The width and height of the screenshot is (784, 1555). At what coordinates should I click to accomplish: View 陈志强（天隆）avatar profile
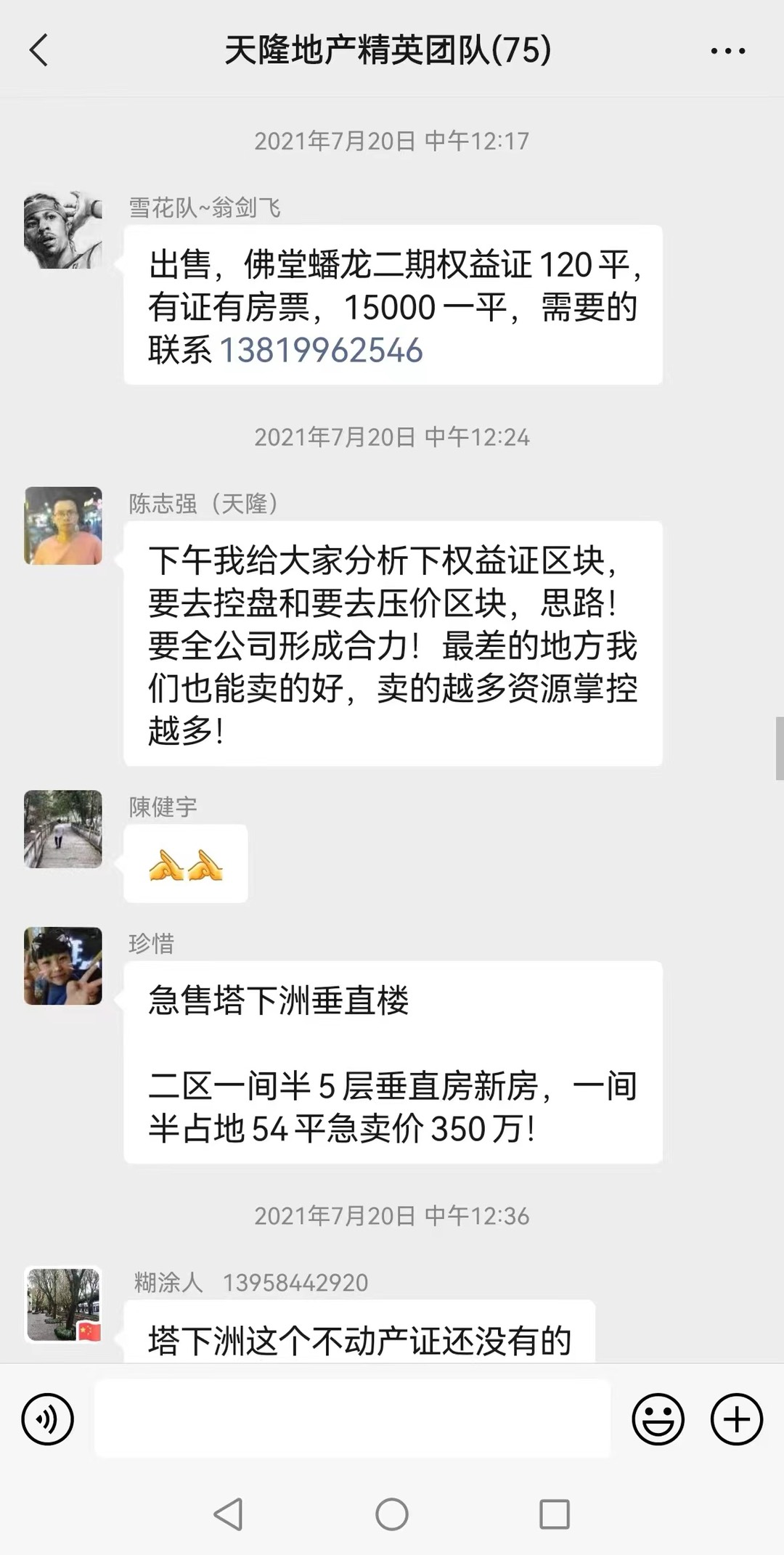(63, 526)
